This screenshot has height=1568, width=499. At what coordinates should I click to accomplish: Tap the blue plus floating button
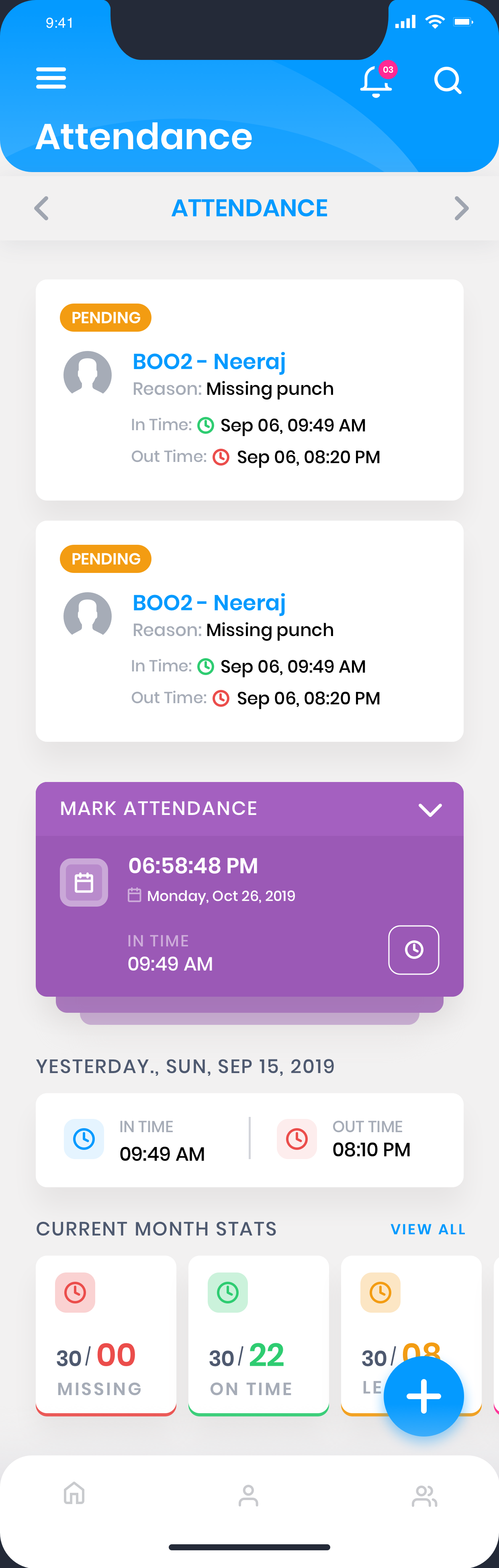[x=423, y=1396]
